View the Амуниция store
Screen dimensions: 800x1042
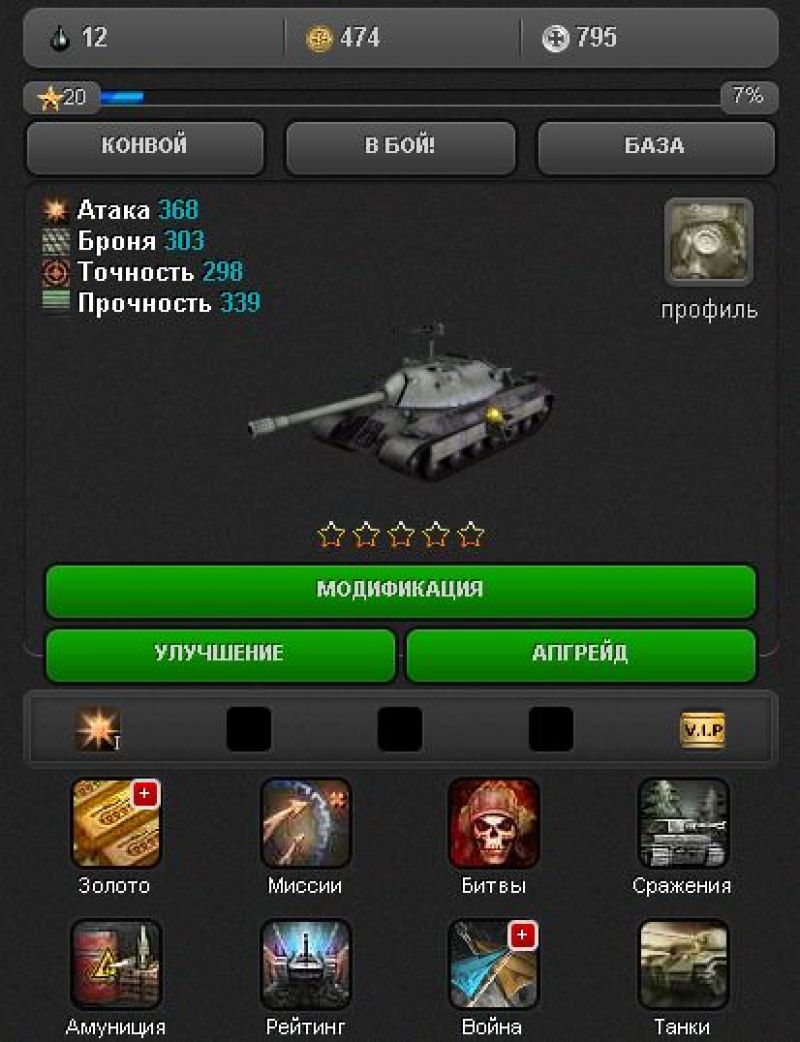[115, 964]
